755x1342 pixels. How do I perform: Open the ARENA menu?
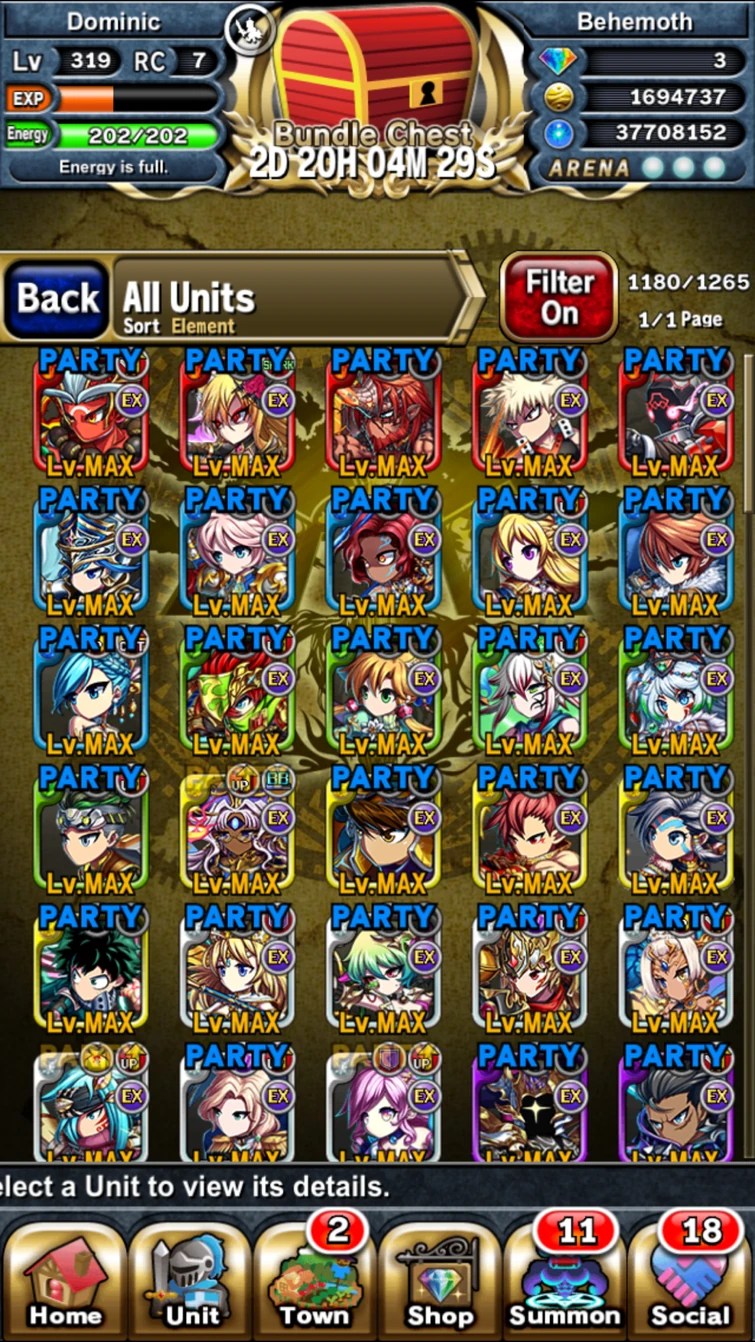(x=590, y=166)
